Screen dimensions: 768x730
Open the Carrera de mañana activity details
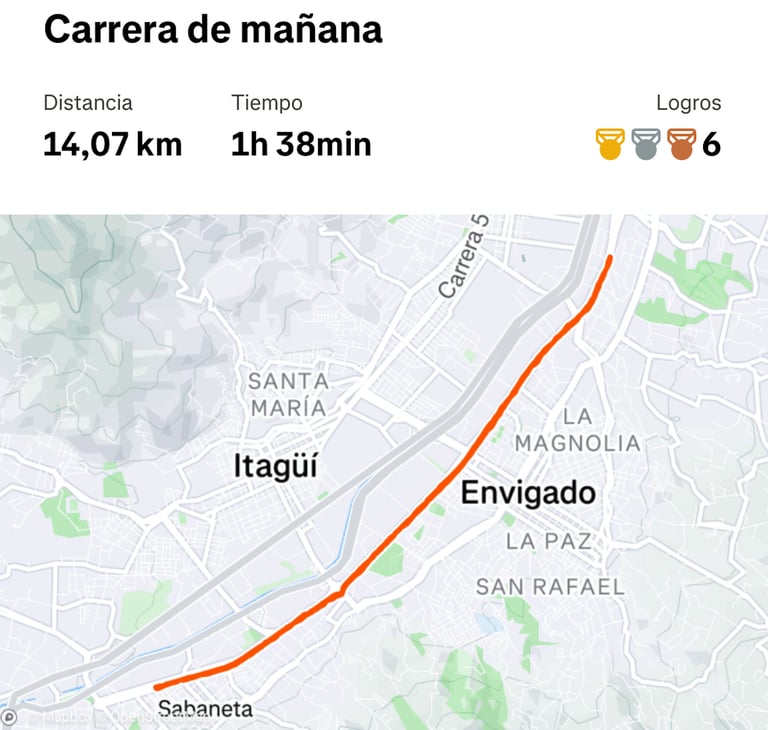click(213, 30)
